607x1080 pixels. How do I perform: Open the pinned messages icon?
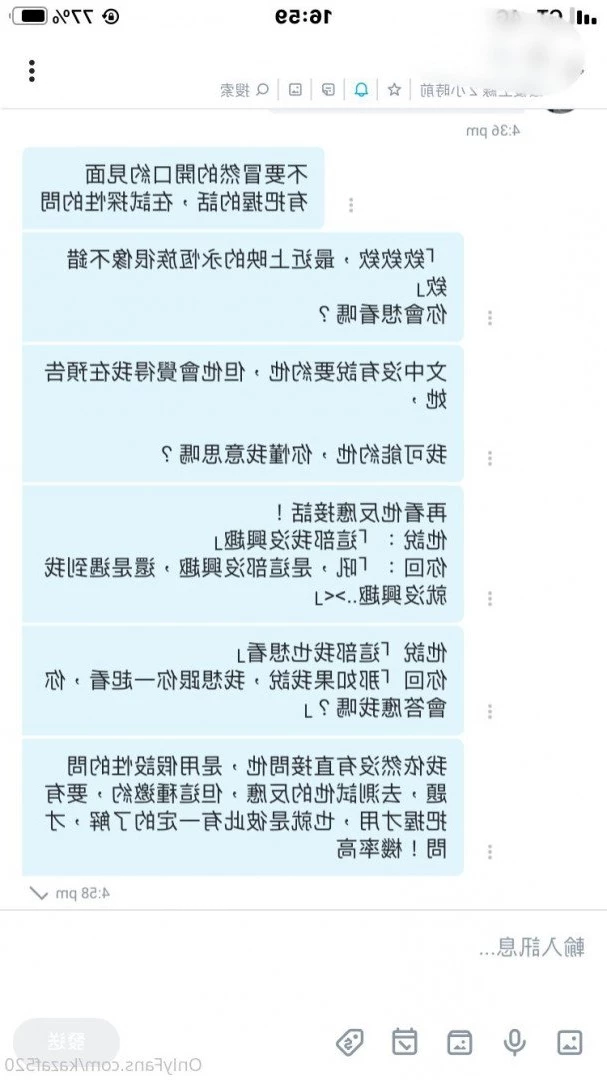328,90
